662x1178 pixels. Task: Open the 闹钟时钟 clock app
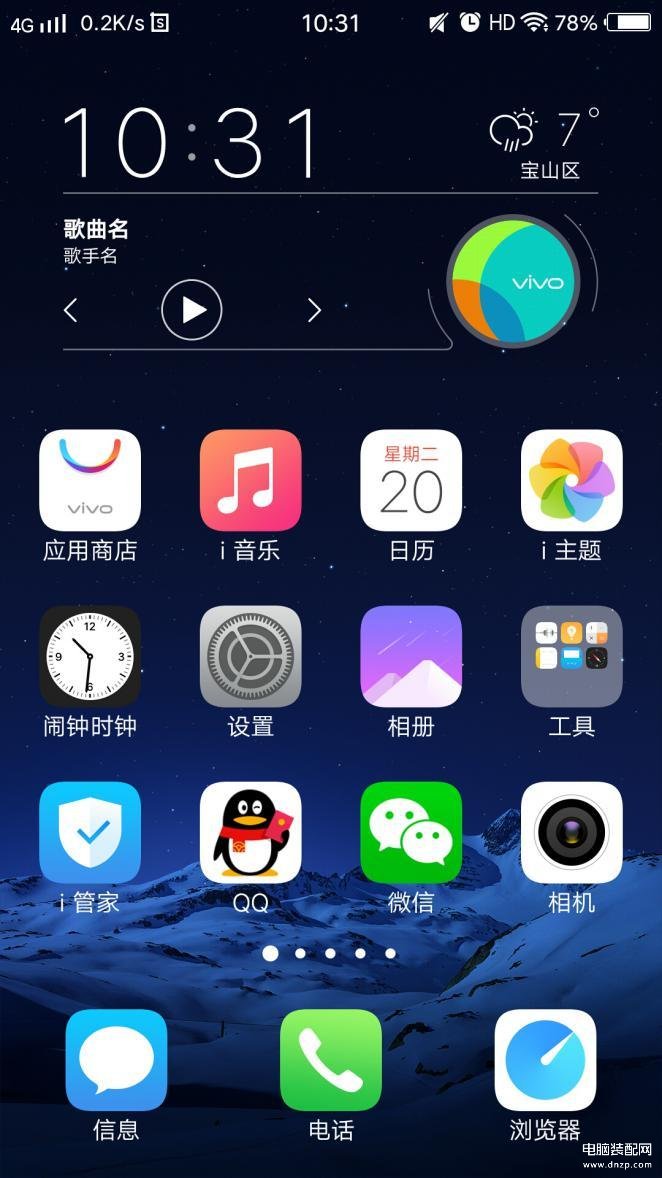click(90, 657)
